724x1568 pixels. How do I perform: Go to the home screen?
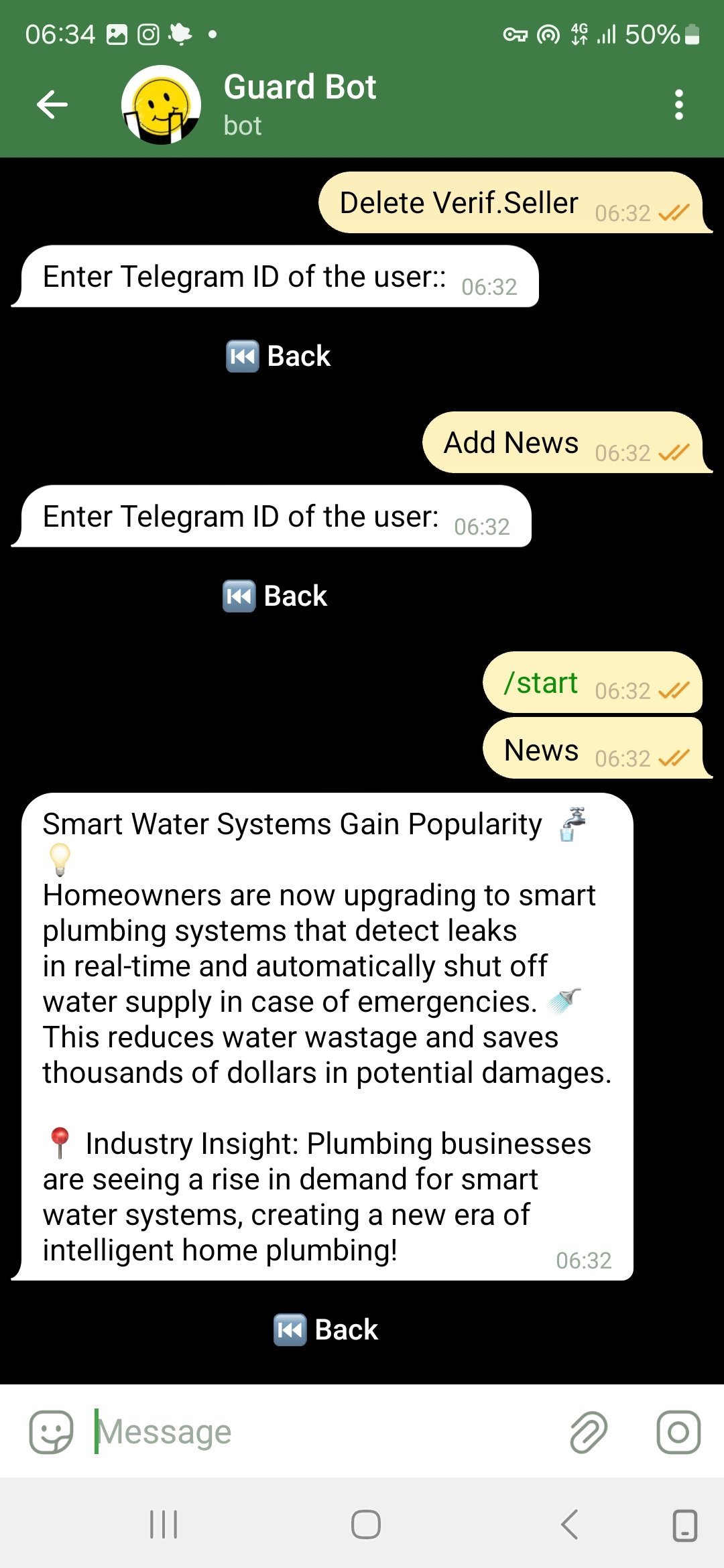(x=366, y=1524)
